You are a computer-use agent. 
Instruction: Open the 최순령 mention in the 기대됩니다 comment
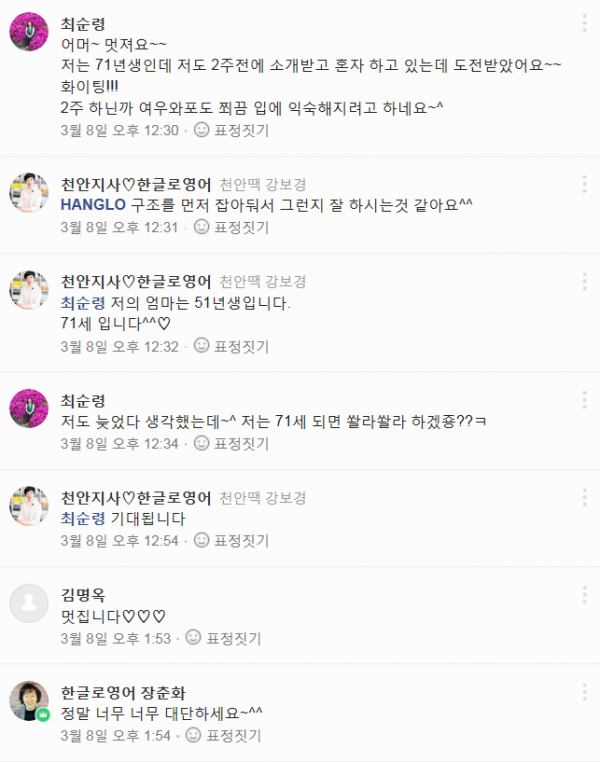click(81, 518)
